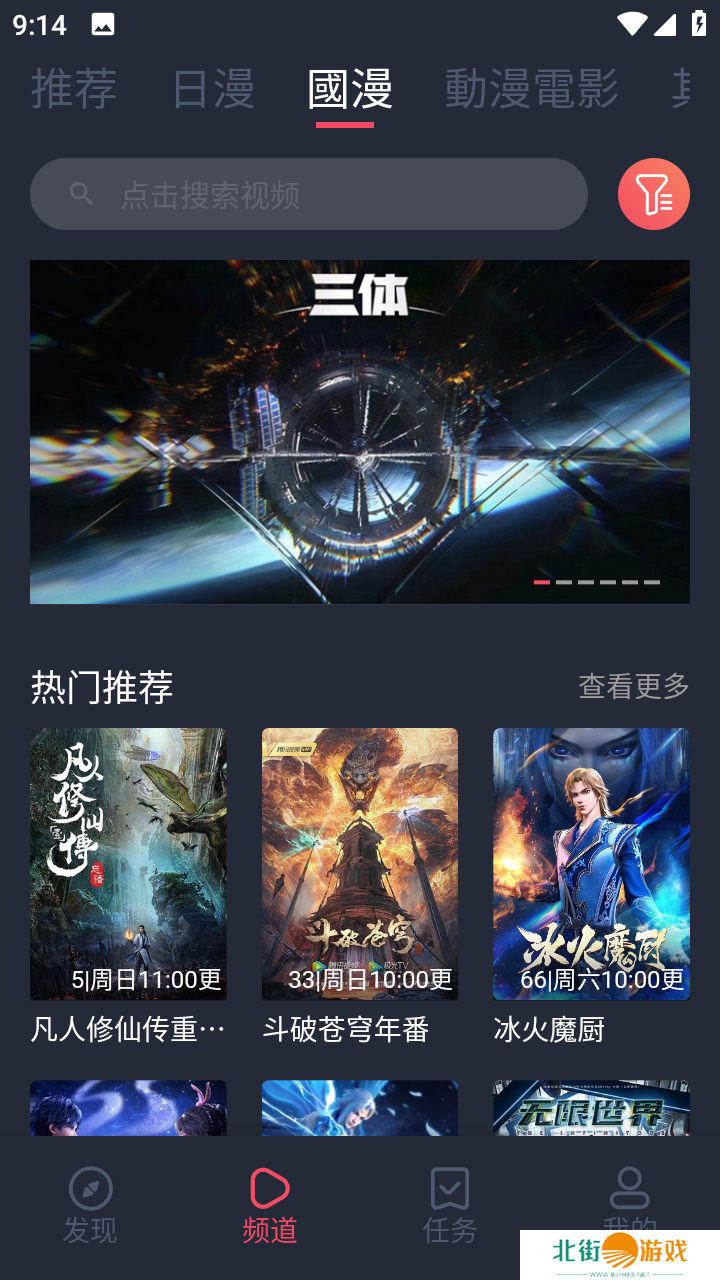Viewport: 720px width, 1280px height.
Task: Switch to the 推荐 tab
Action: [x=74, y=89]
